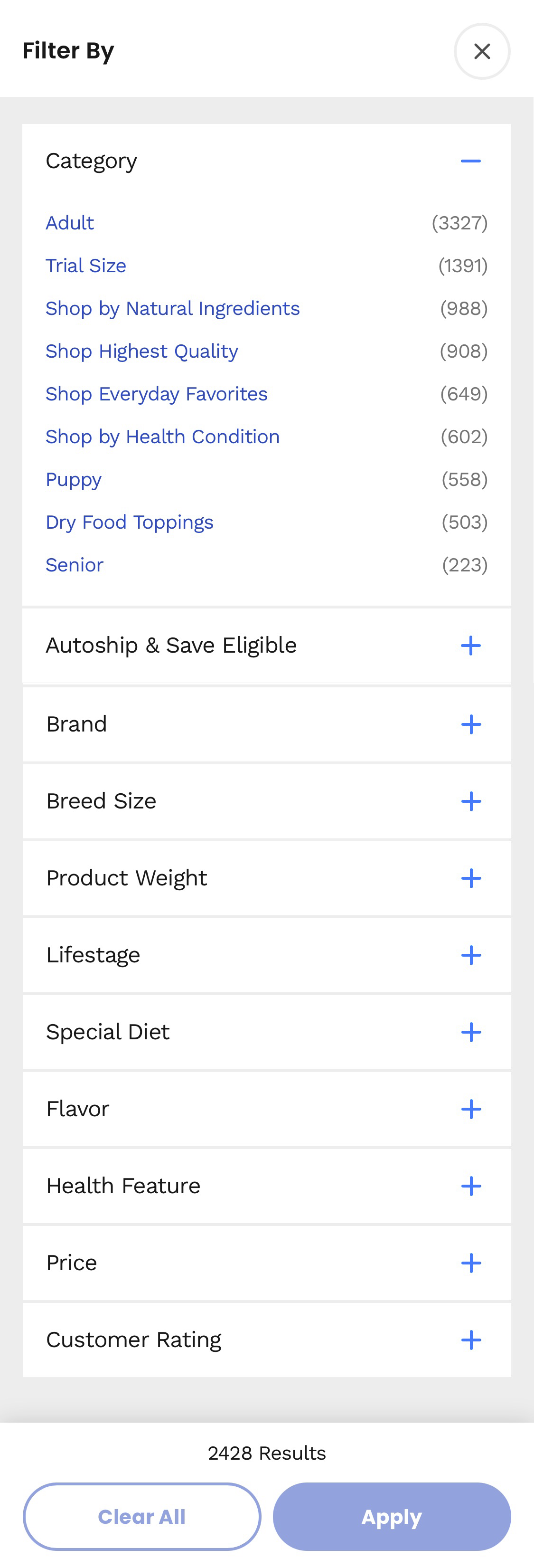The width and height of the screenshot is (534, 1568).
Task: Choose Shop by Natural Ingredients
Action: click(x=172, y=309)
